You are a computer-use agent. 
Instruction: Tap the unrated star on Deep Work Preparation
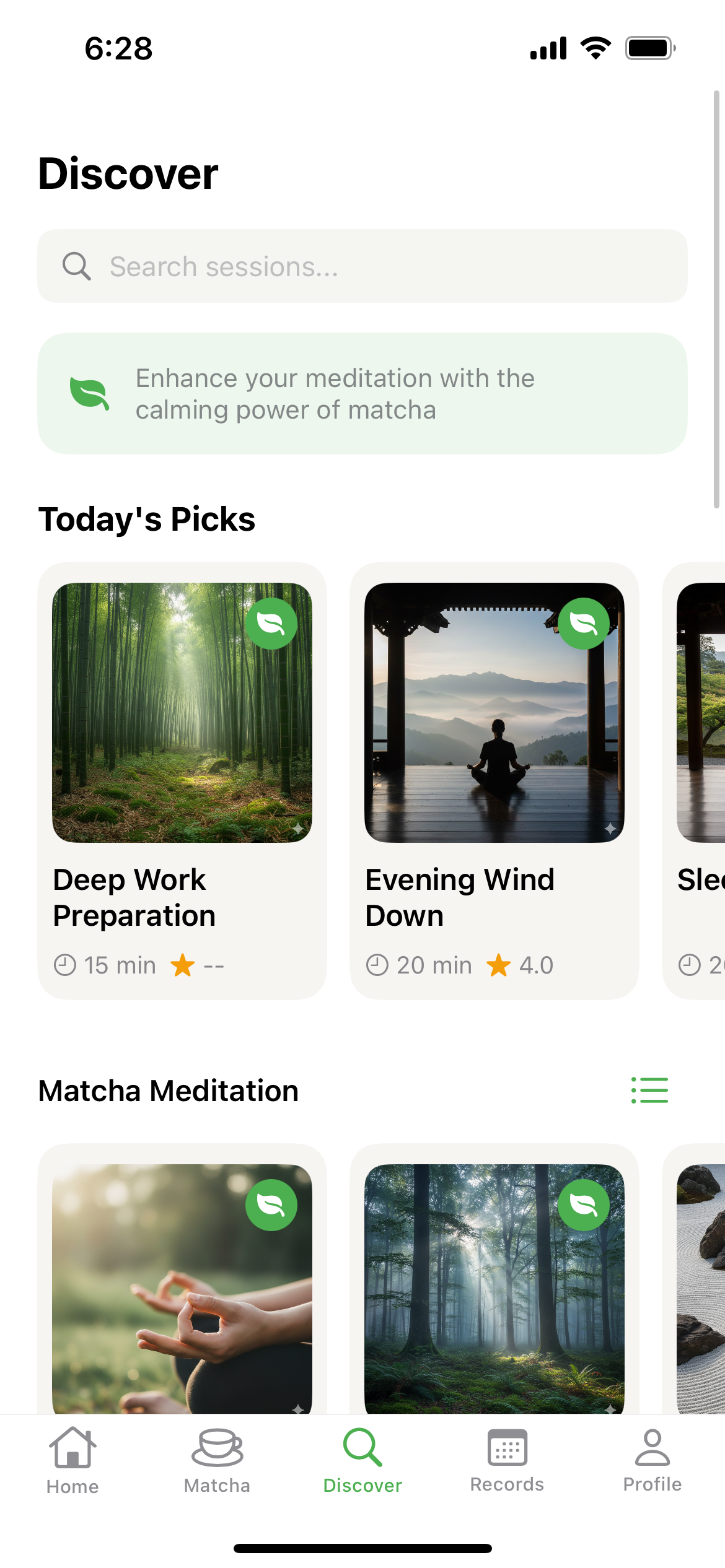[x=183, y=965]
